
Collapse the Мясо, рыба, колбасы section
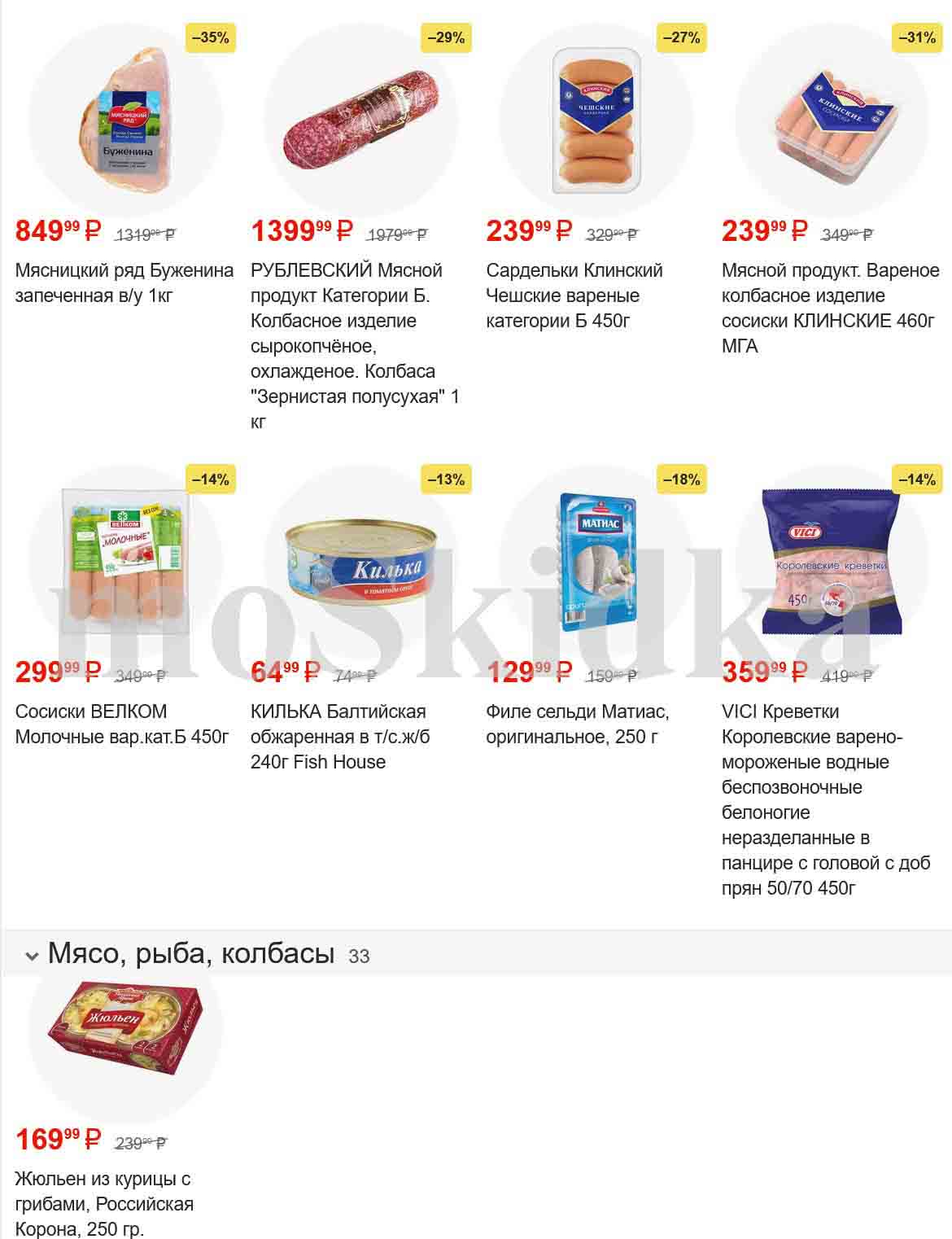33,956
